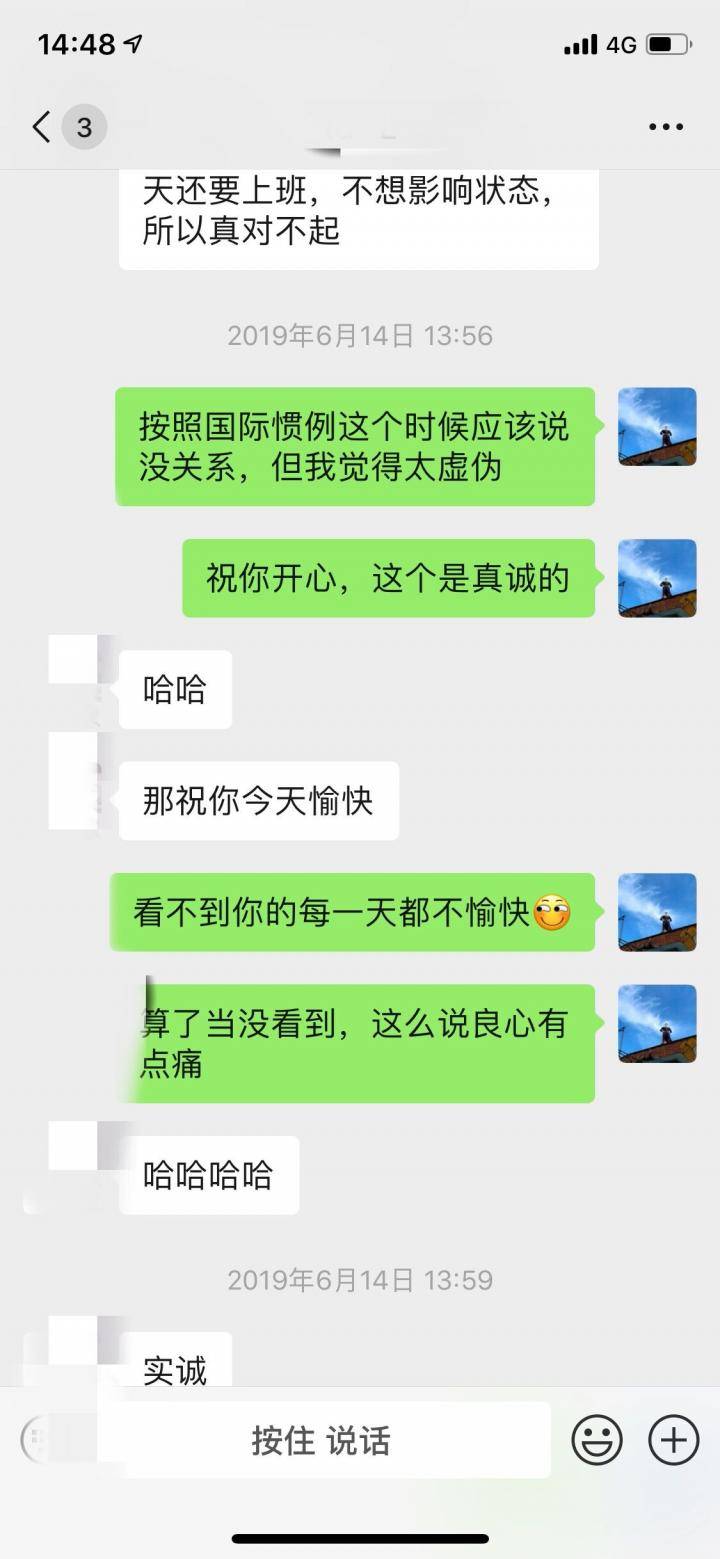Screen dimensions: 720x1559
Task: Open the attachments panel with the plus icon
Action: [x=672, y=1440]
